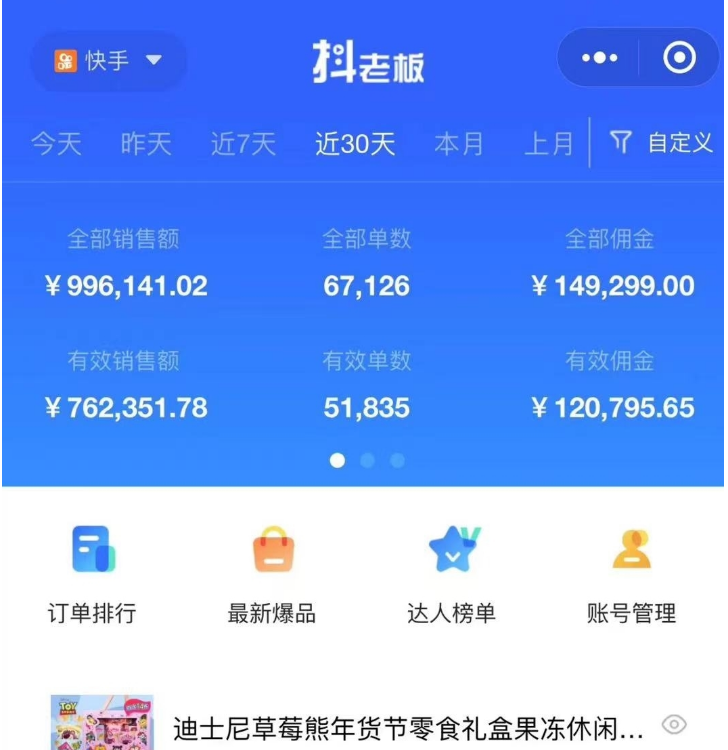Select the 近30天 tab
Image resolution: width=728 pixels, height=750 pixels.
355,144
